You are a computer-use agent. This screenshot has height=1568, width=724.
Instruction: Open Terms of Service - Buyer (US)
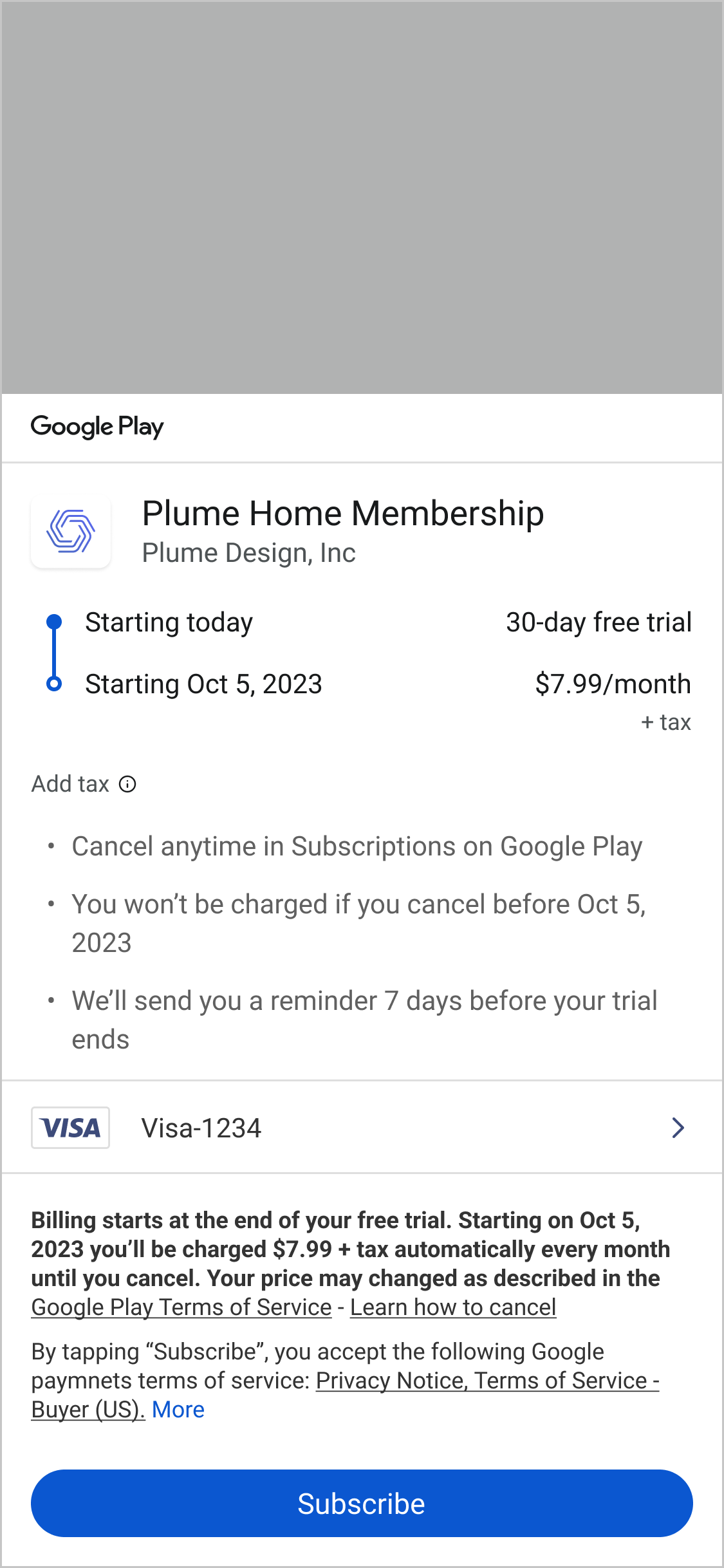[x=566, y=1381]
